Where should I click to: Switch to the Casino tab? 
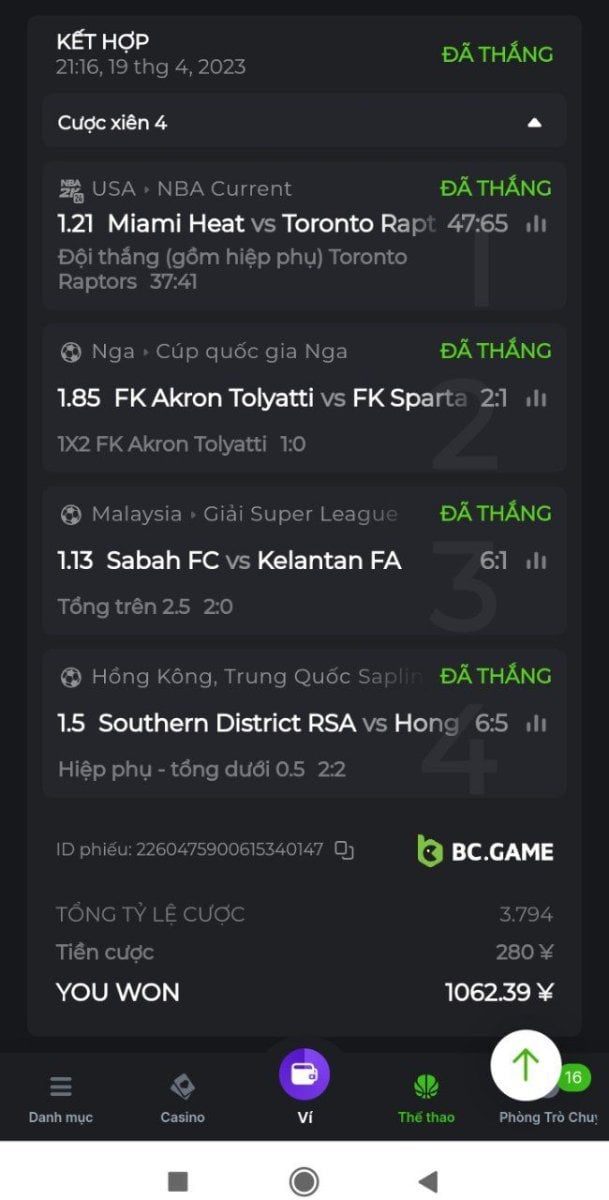click(x=182, y=1099)
